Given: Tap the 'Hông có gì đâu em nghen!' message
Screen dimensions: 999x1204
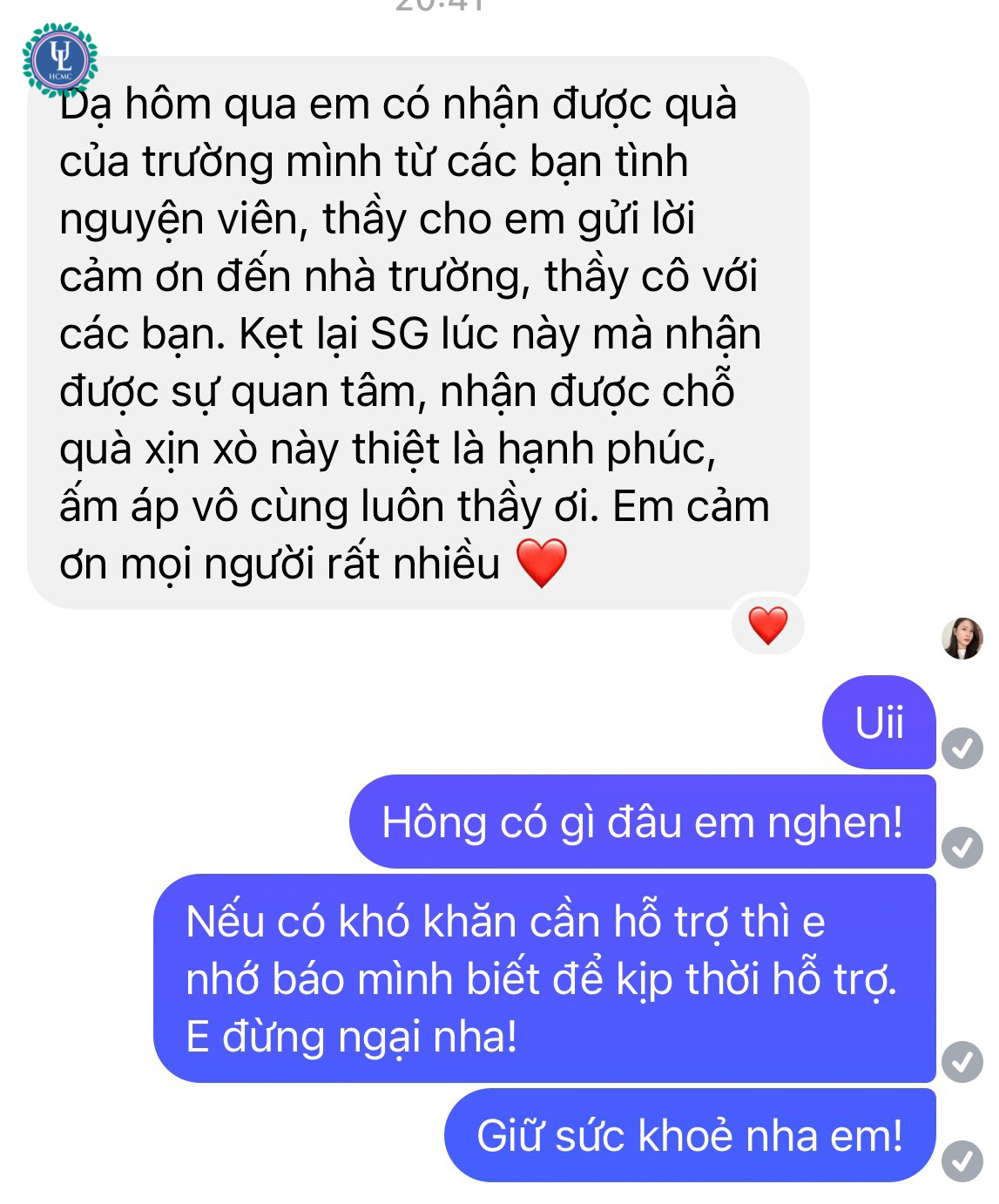Looking at the screenshot, I should pyautogui.click(x=642, y=822).
